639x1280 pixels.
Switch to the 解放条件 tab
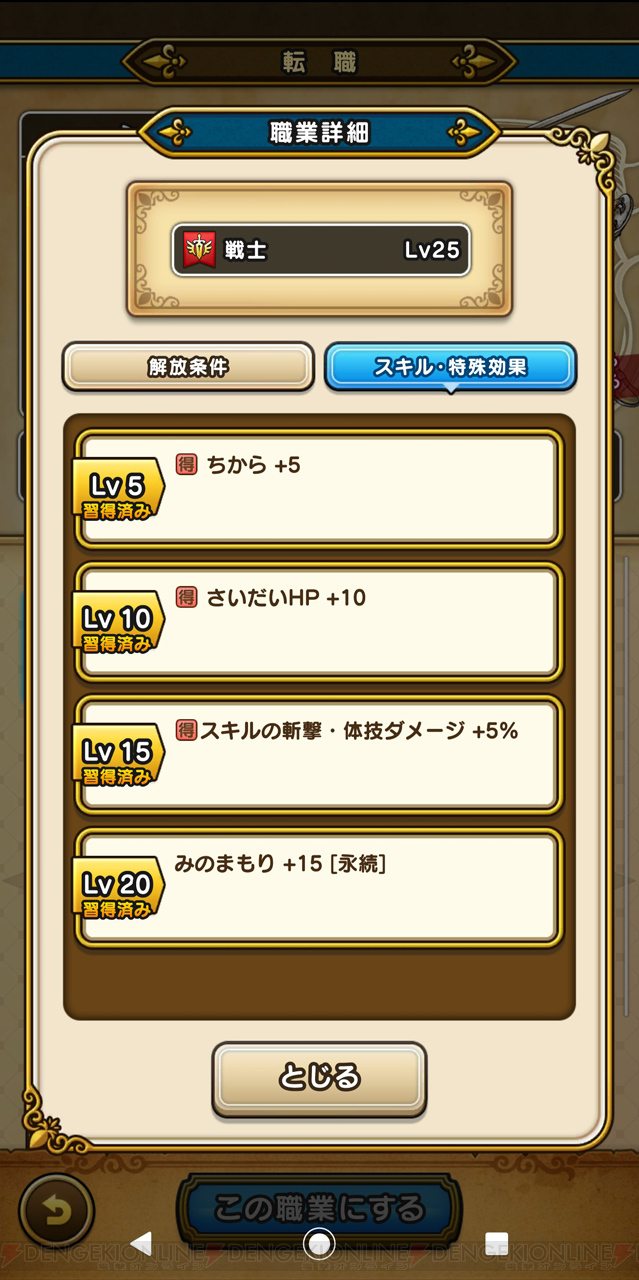click(x=188, y=367)
